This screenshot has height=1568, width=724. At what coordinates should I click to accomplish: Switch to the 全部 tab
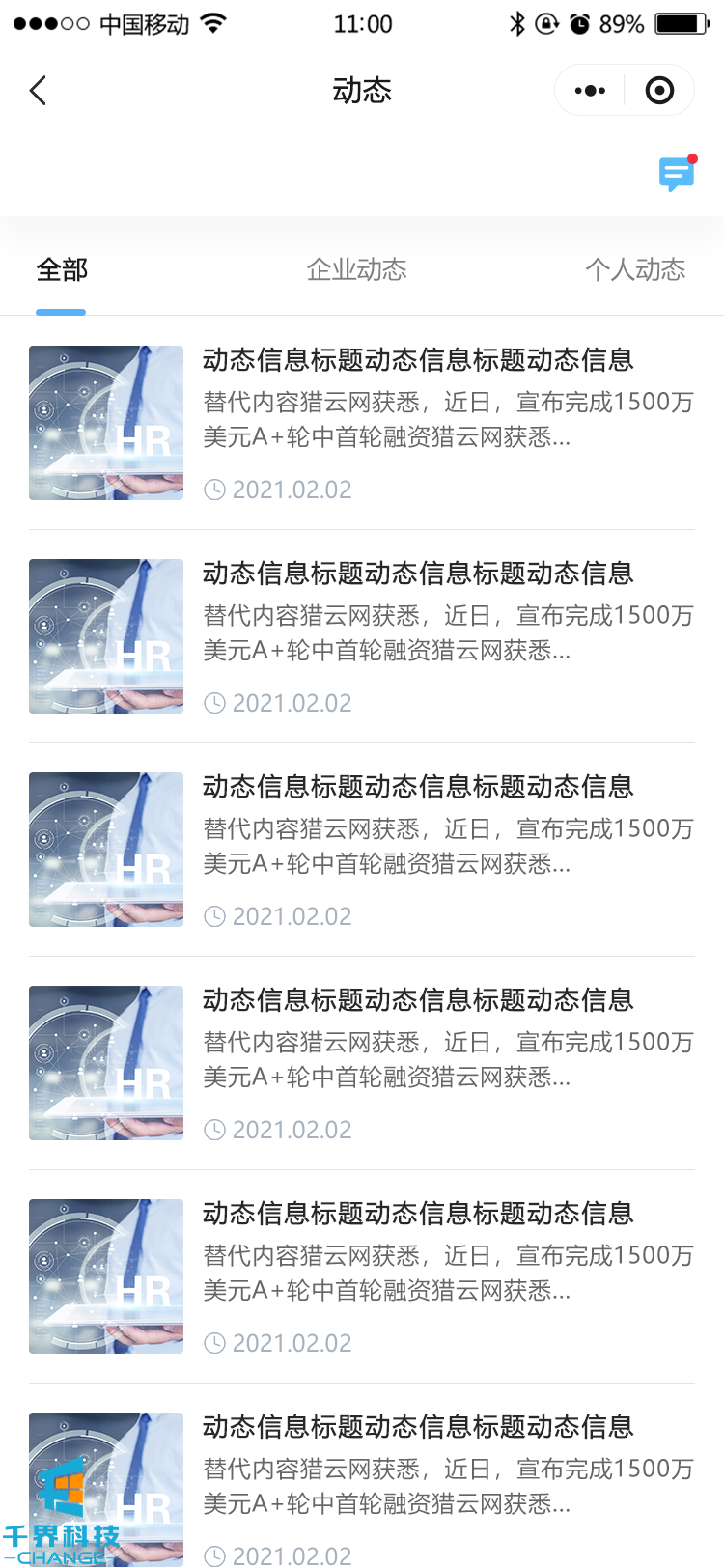point(62,270)
